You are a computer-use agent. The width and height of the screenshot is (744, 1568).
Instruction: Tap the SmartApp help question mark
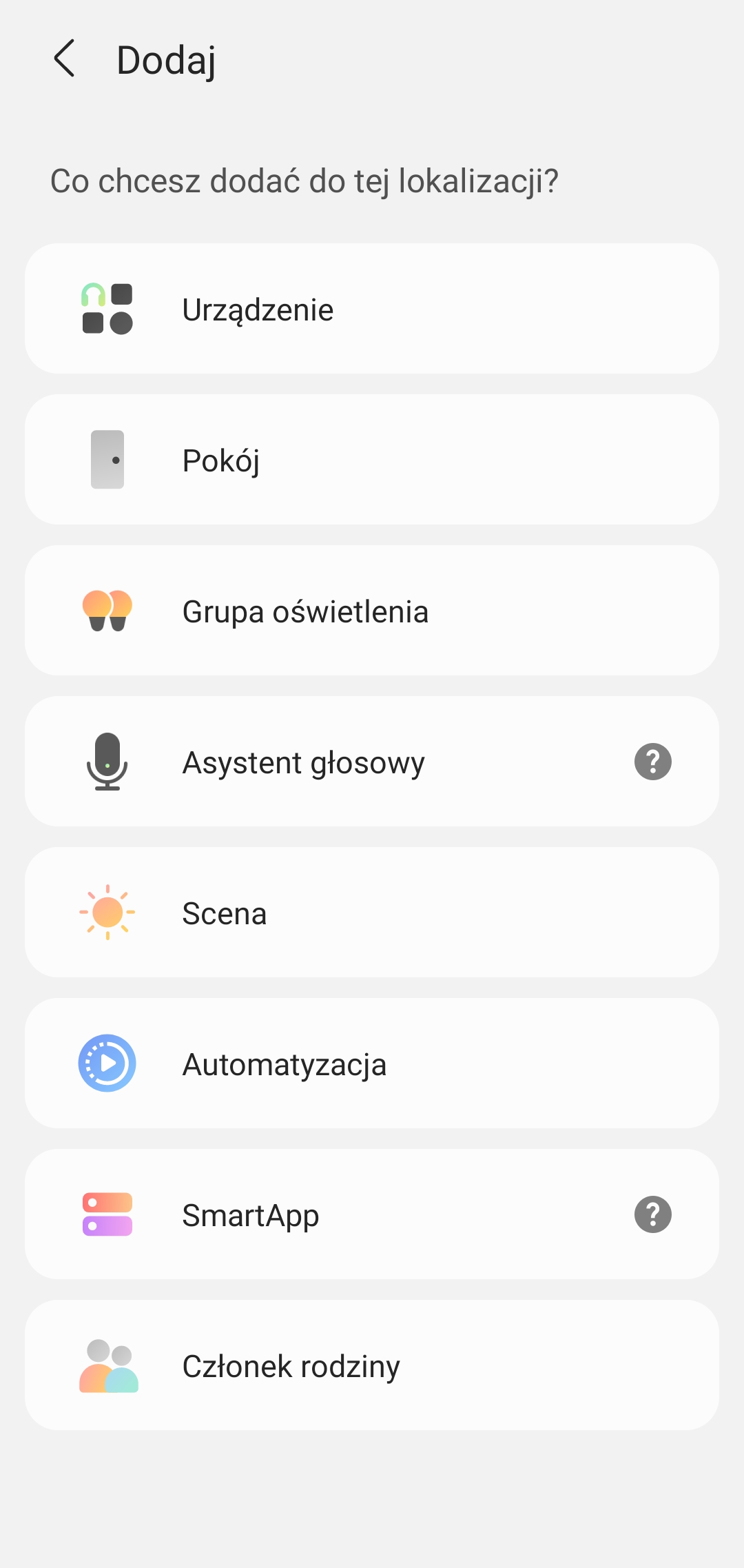652,1214
